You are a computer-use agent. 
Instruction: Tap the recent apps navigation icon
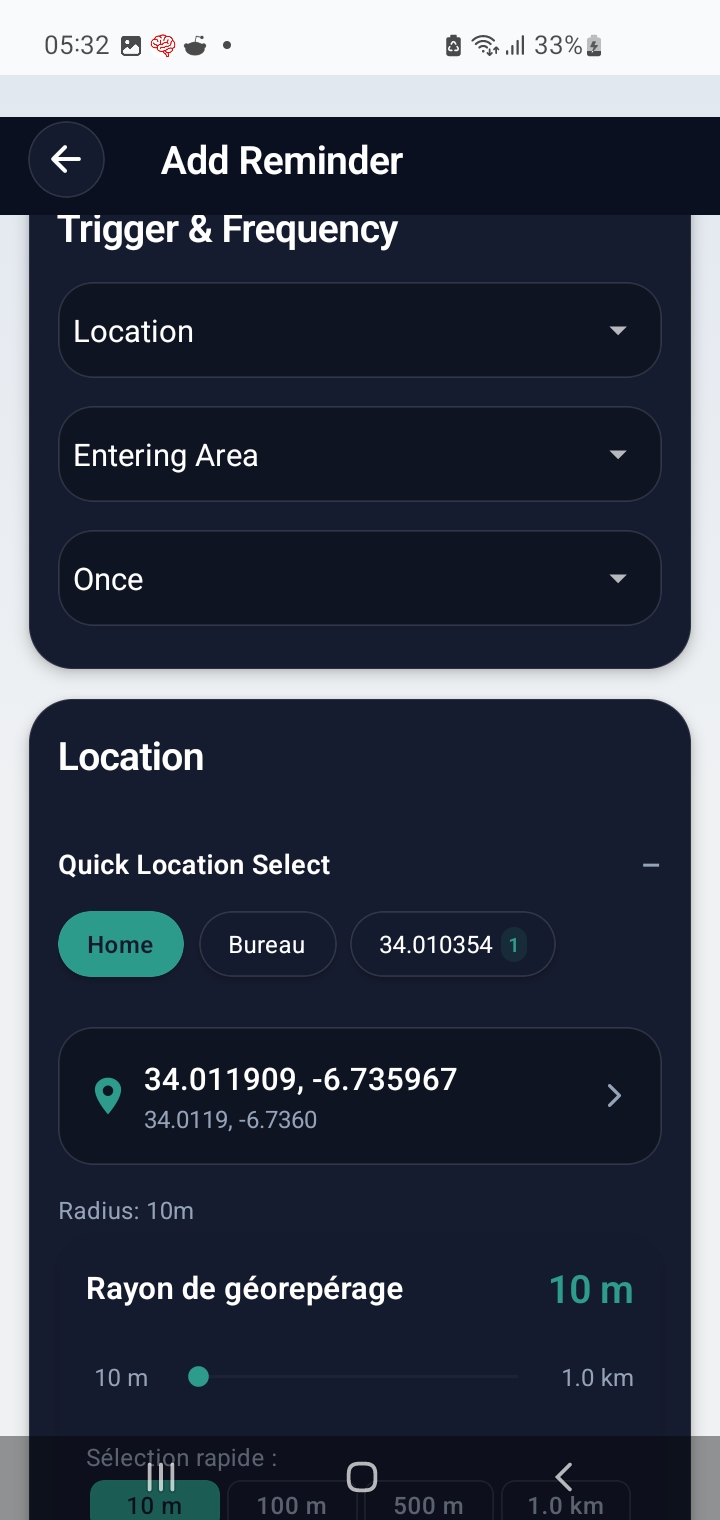(x=160, y=1476)
